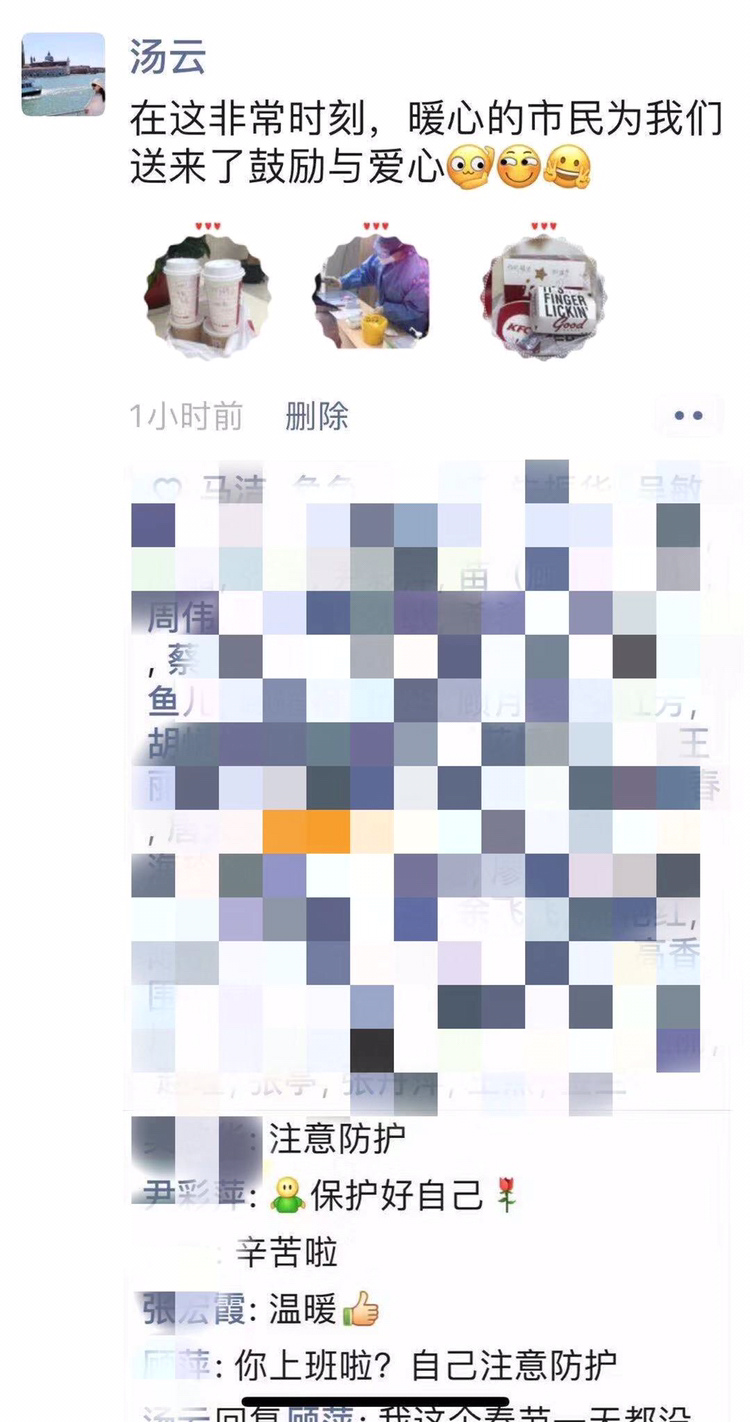Open the KFC box photo
Viewport: 750px width, 1422px height.
[x=543, y=291]
